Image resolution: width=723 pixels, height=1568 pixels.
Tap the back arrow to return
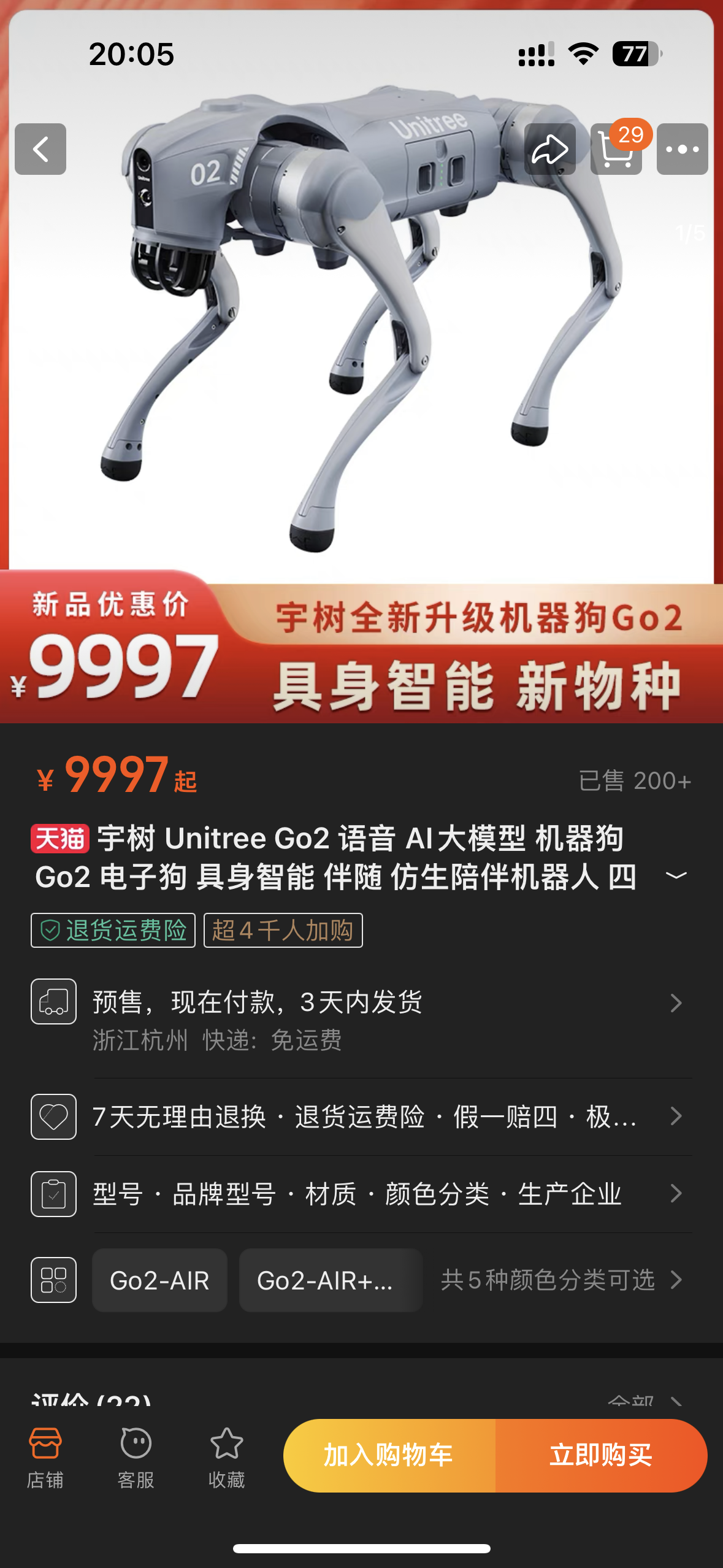click(x=39, y=149)
